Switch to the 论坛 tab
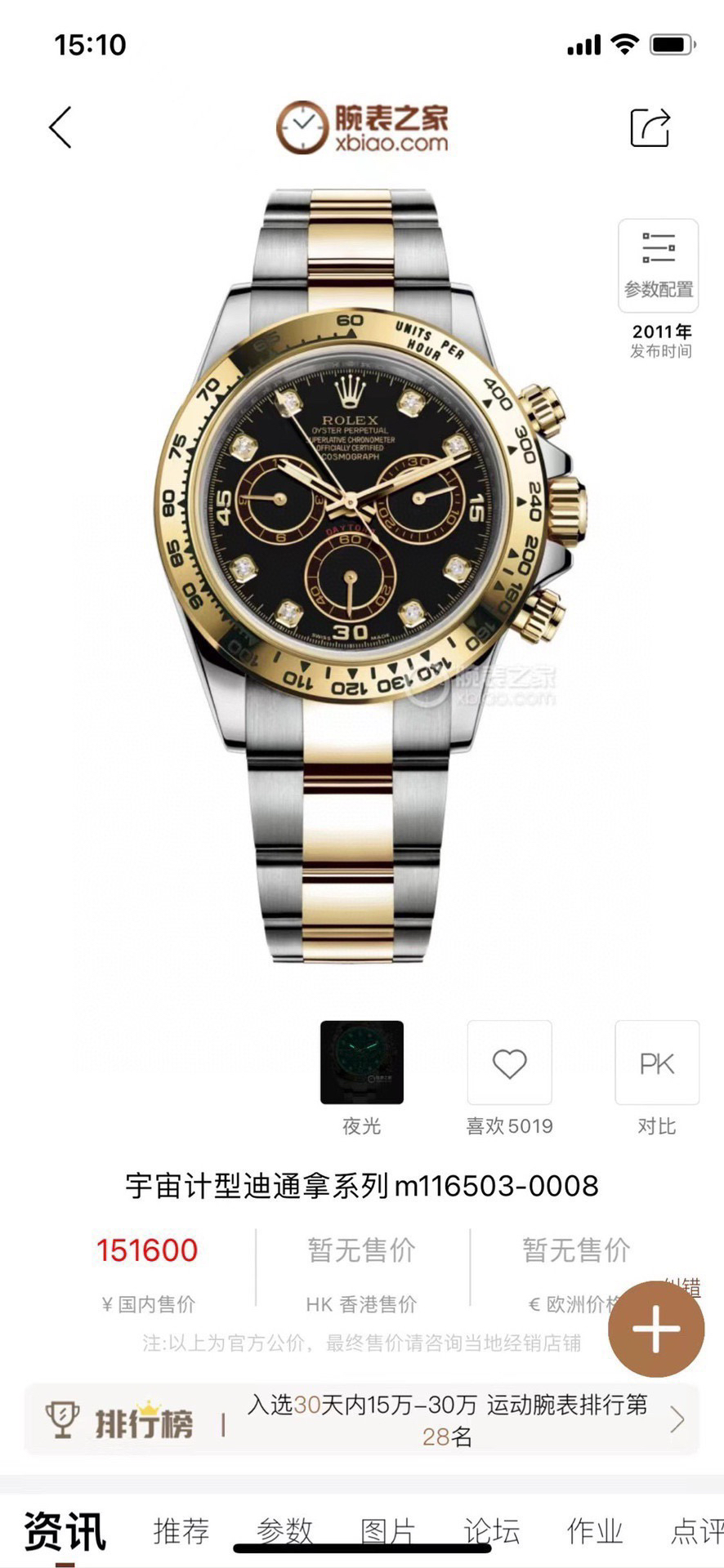724x1568 pixels. pos(491,1531)
